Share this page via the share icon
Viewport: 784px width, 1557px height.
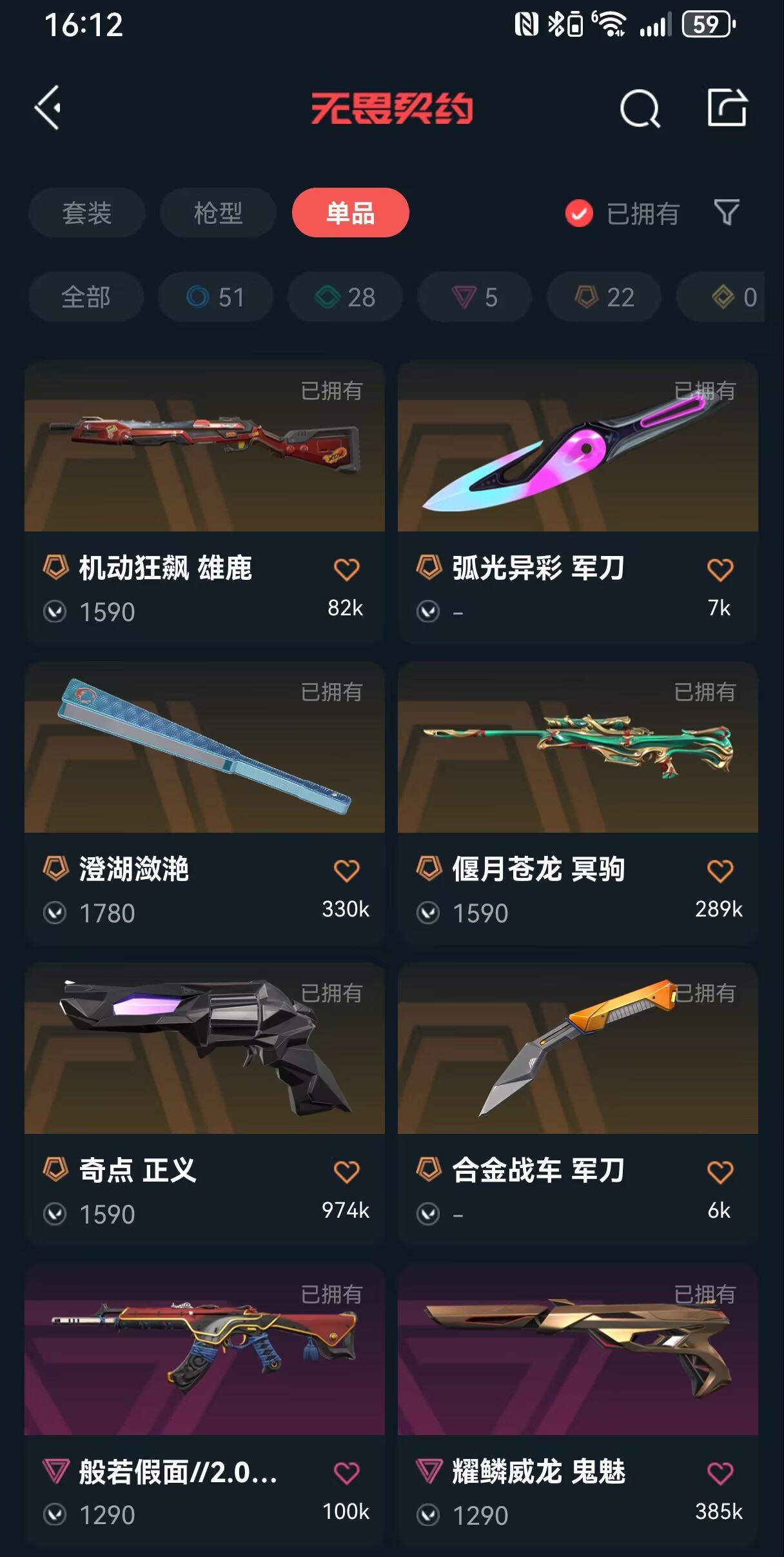pyautogui.click(x=727, y=108)
